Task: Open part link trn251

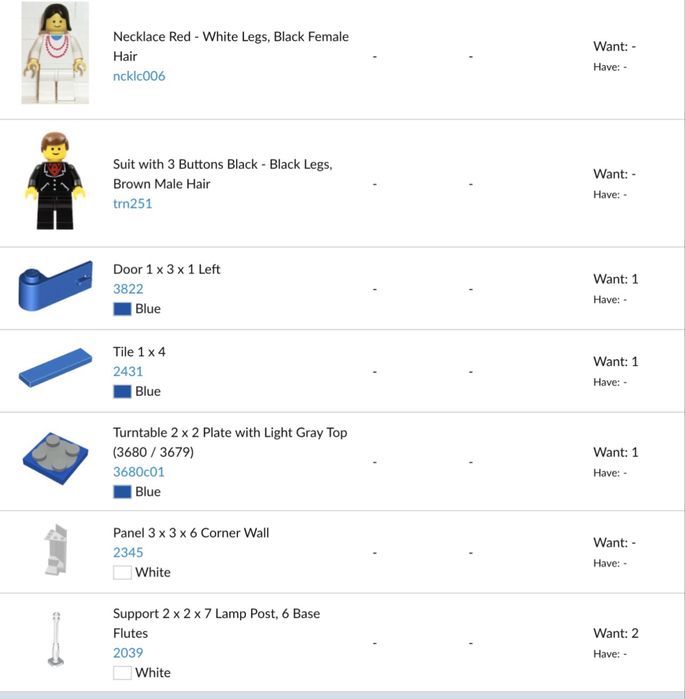Action: point(132,204)
